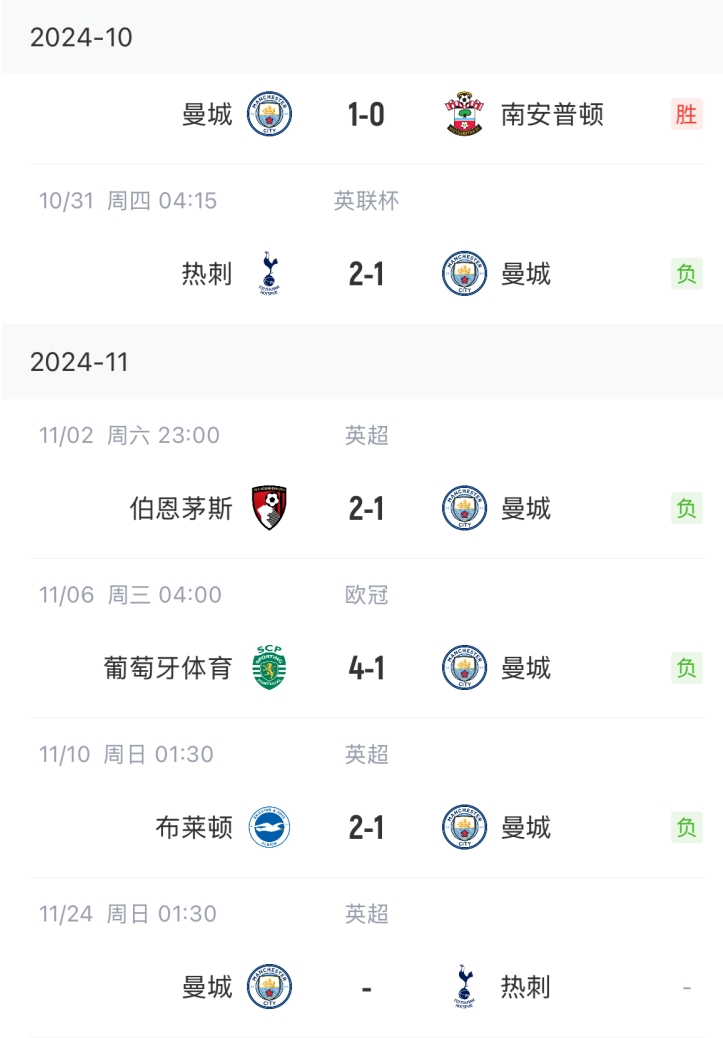
Task: View the 布莱顿 2-1 曼城 match details
Action: [x=366, y=828]
